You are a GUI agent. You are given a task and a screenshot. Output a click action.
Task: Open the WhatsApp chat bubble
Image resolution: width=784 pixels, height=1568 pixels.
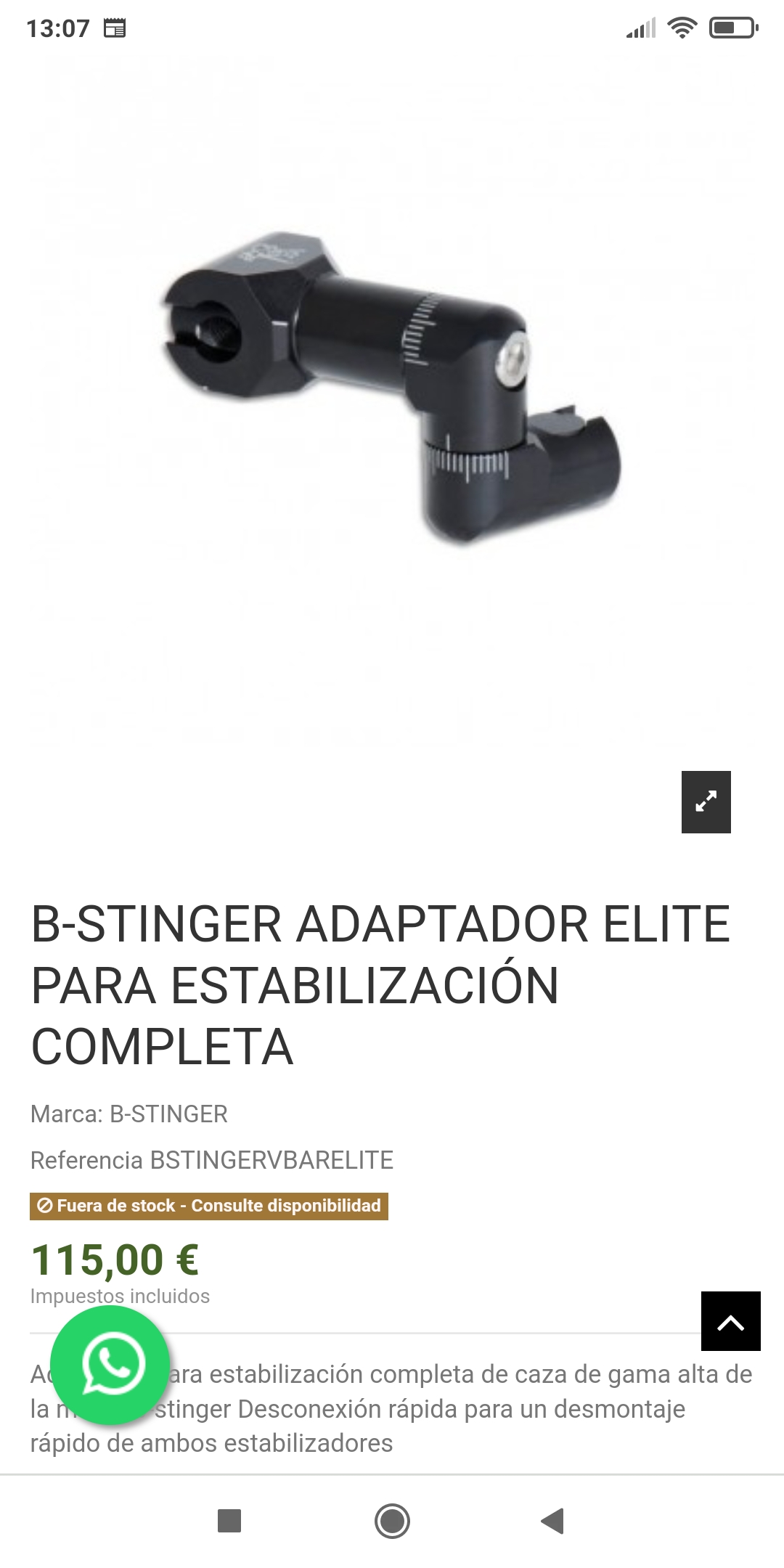click(110, 1365)
